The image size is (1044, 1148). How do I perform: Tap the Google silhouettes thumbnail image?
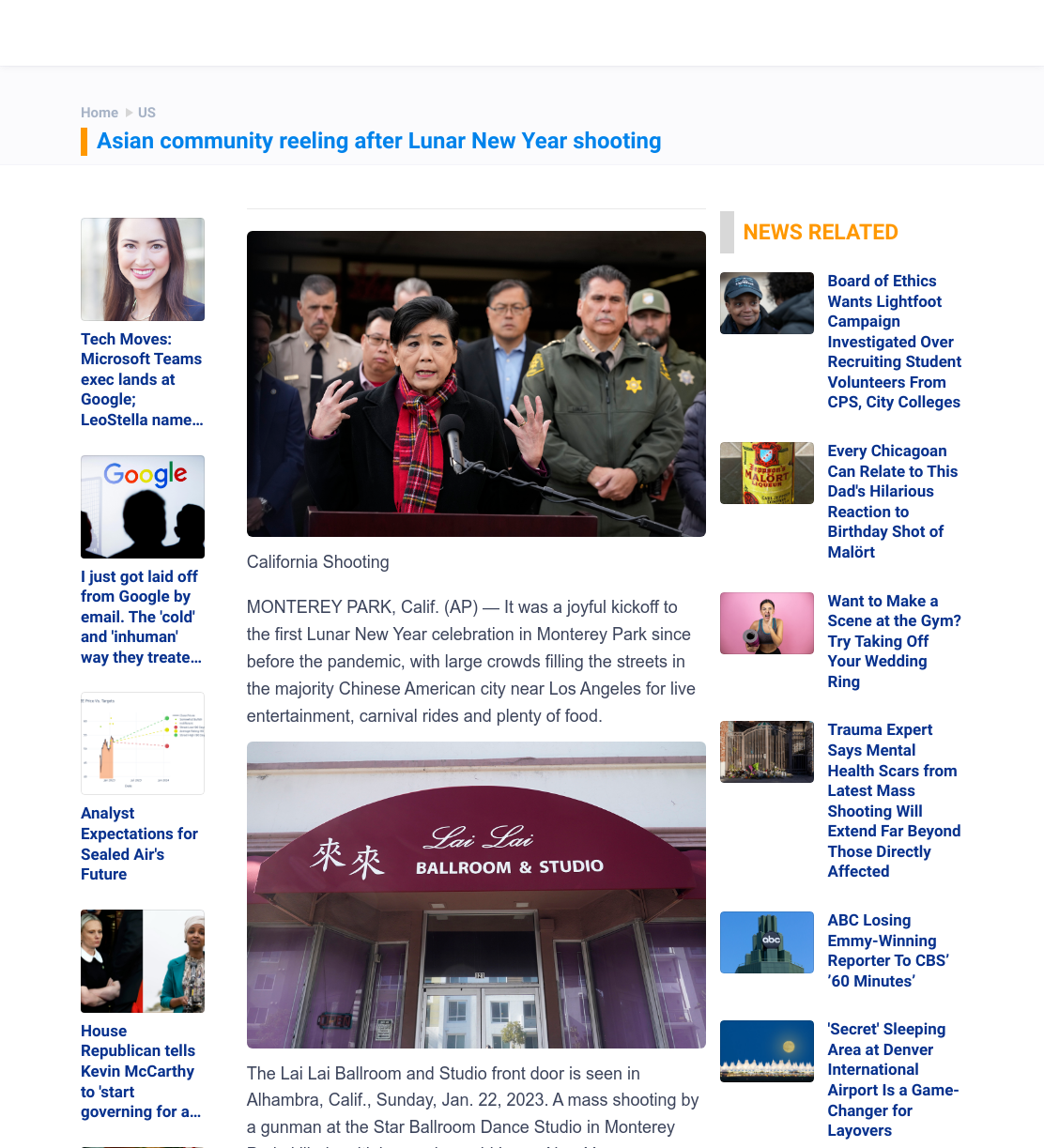143,507
